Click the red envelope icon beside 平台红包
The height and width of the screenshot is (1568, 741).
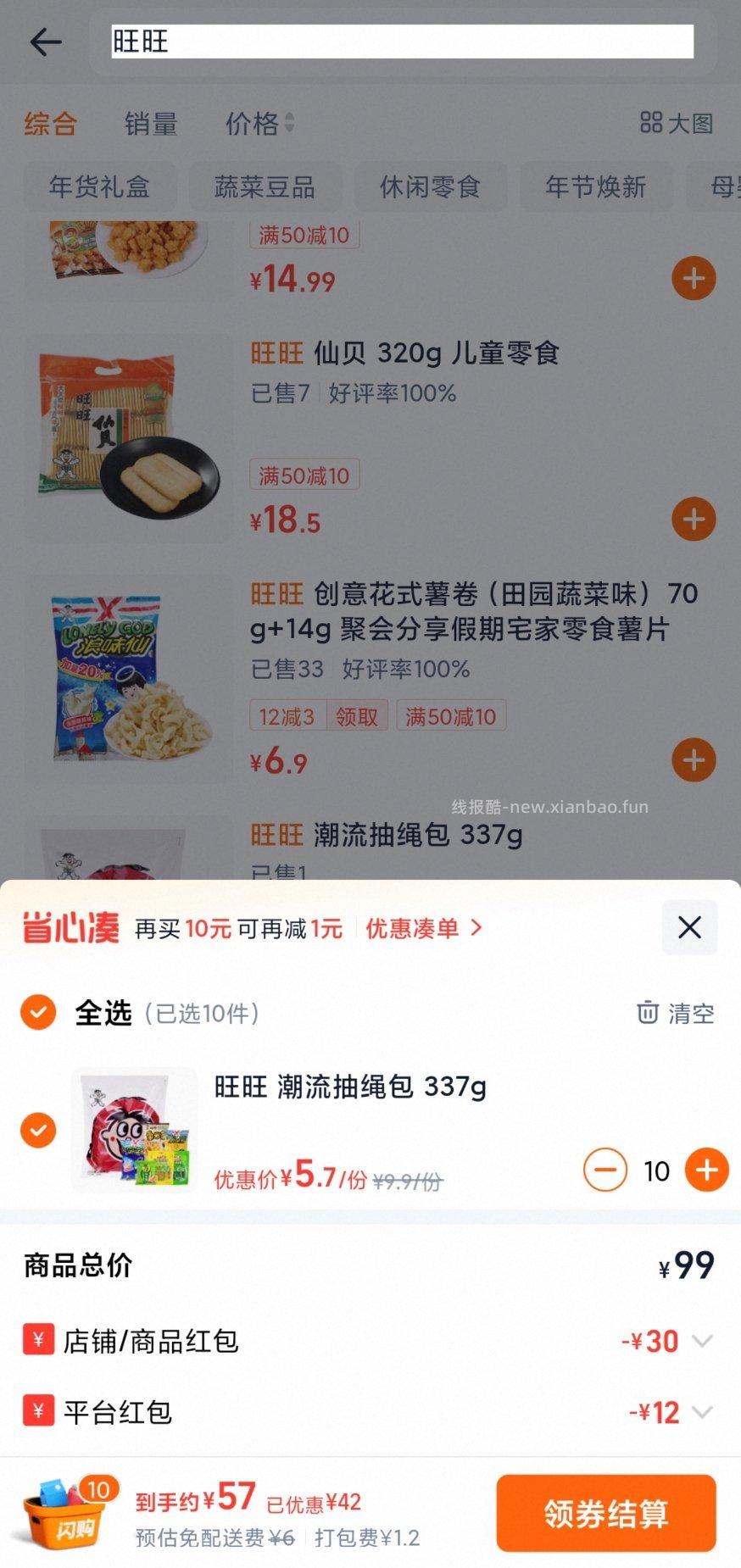click(36, 1412)
